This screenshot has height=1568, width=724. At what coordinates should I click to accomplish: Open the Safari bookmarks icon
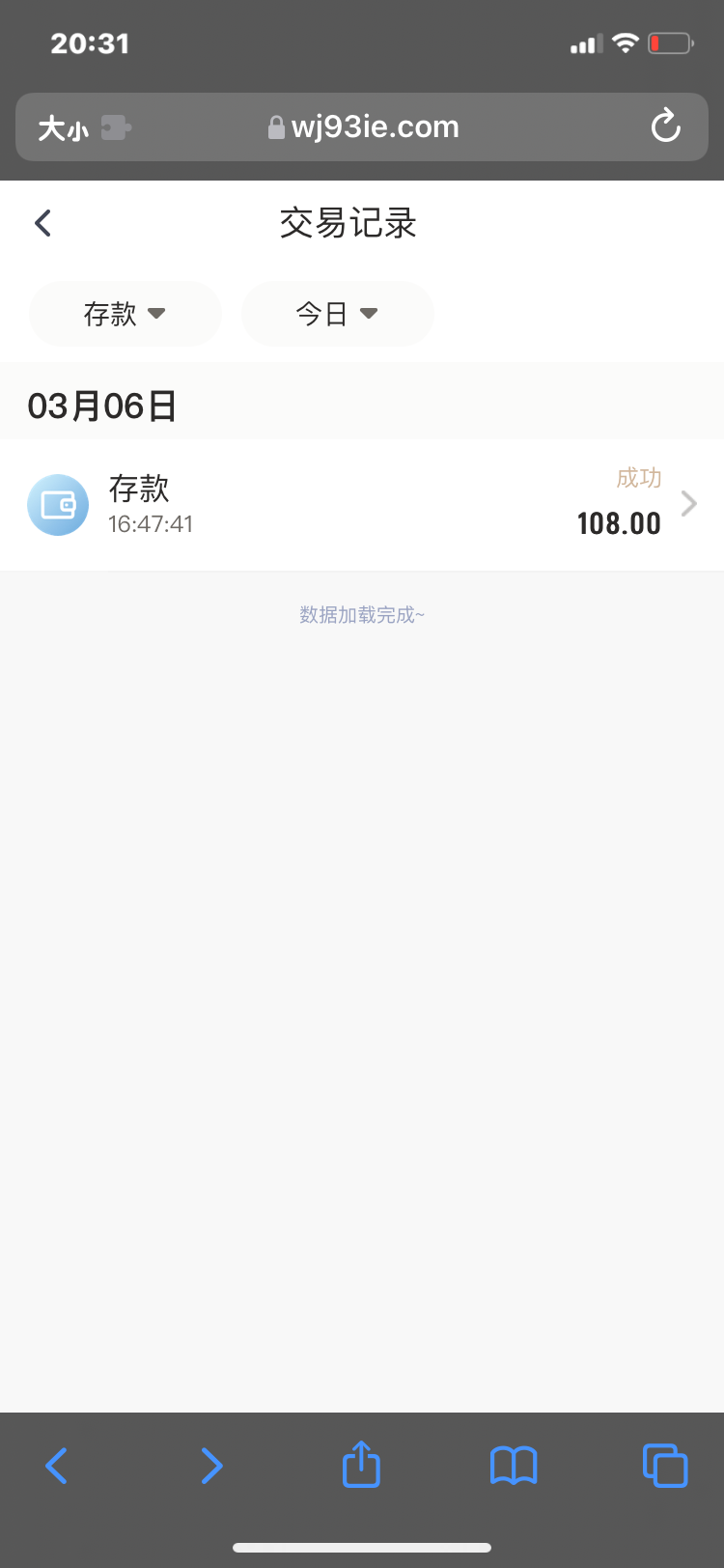(513, 1465)
